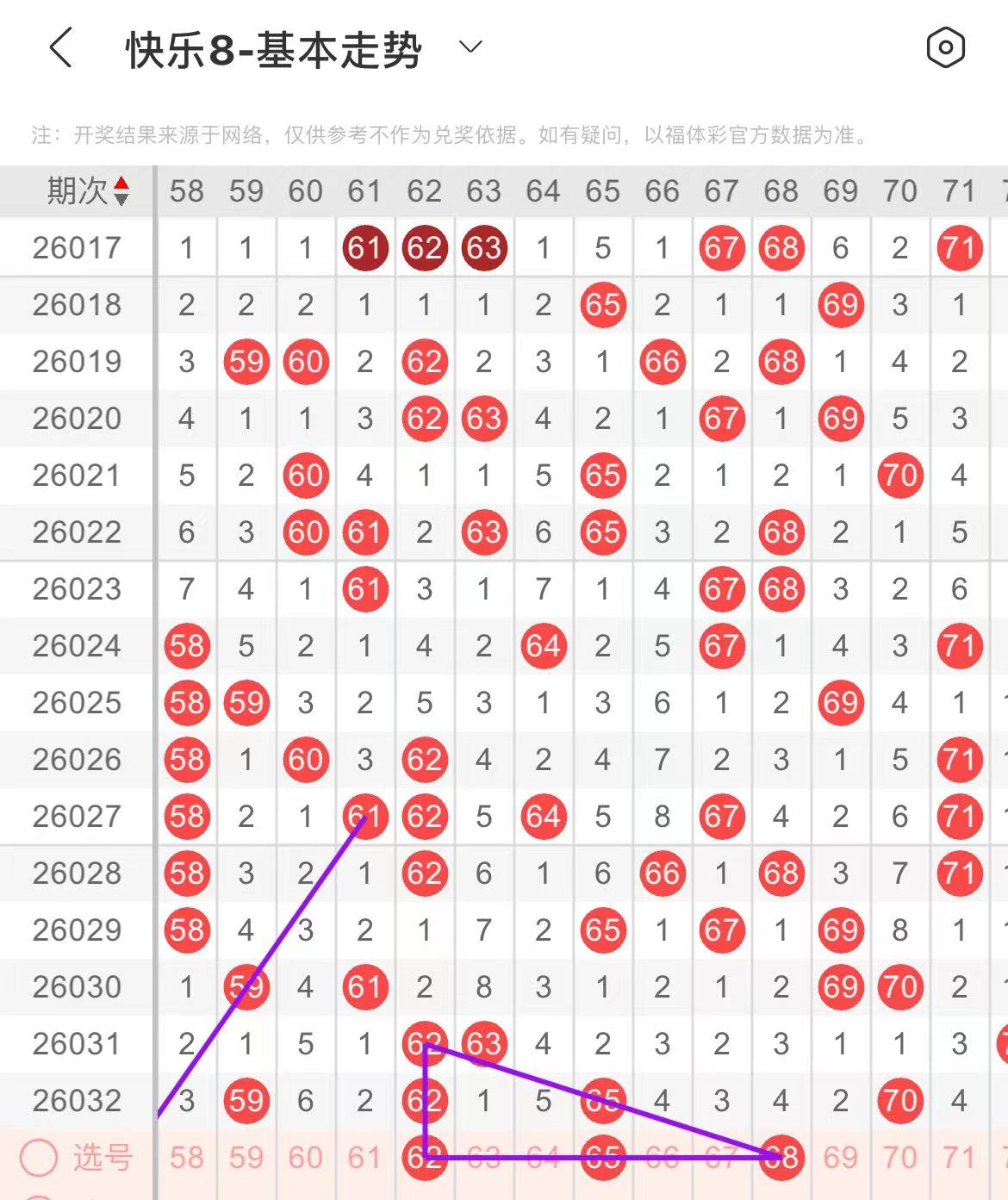Unselect number 65 in the 选号 row
The width and height of the screenshot is (1008, 1200).
[602, 1158]
